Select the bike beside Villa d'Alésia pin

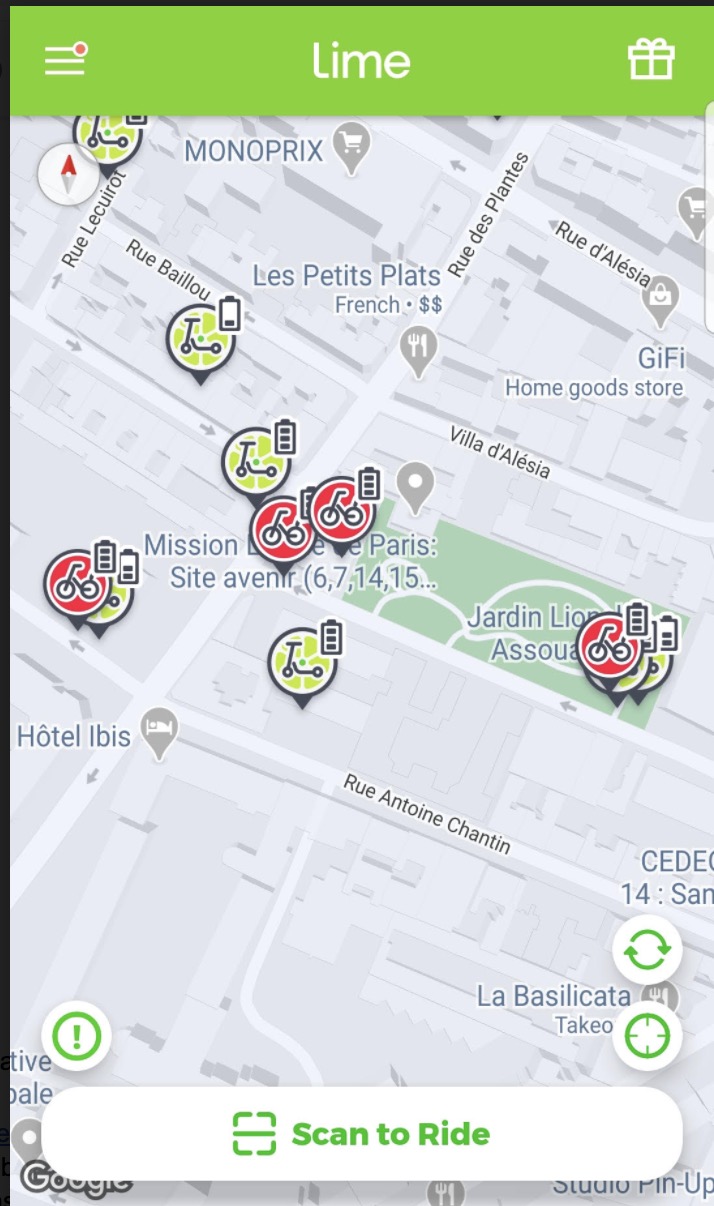click(x=343, y=511)
